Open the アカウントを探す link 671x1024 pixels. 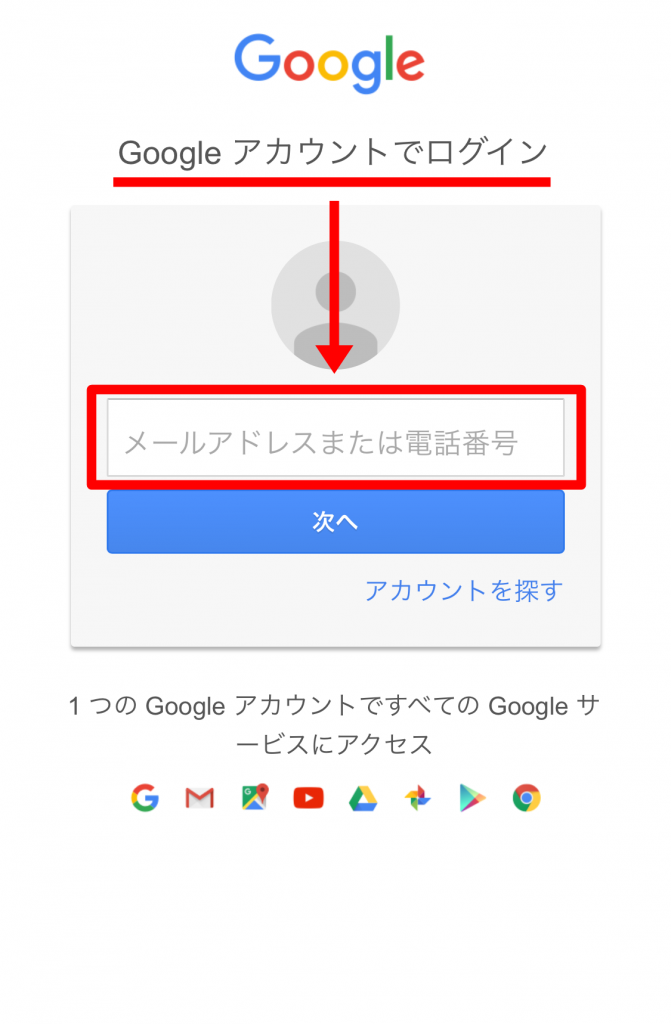click(463, 590)
